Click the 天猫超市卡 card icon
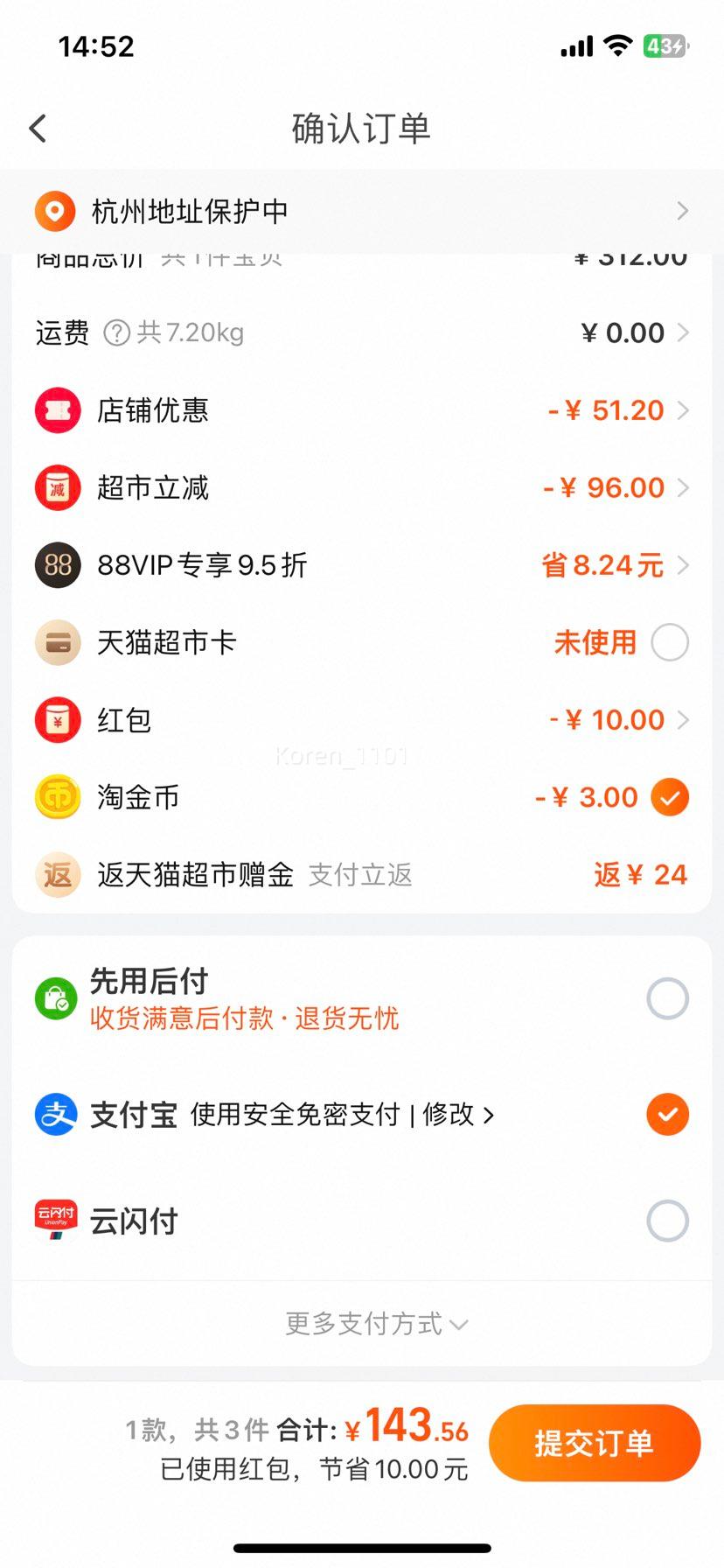Screen dimensions: 724x1568 [x=57, y=642]
